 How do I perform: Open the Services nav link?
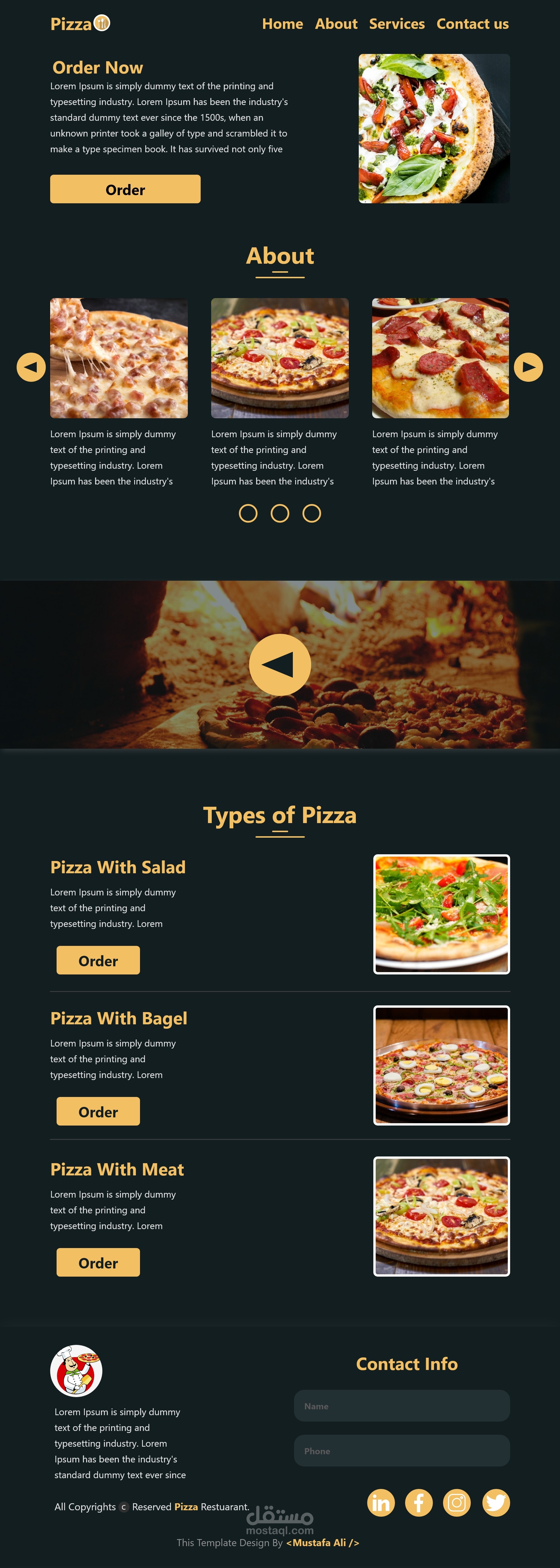pyautogui.click(x=397, y=24)
